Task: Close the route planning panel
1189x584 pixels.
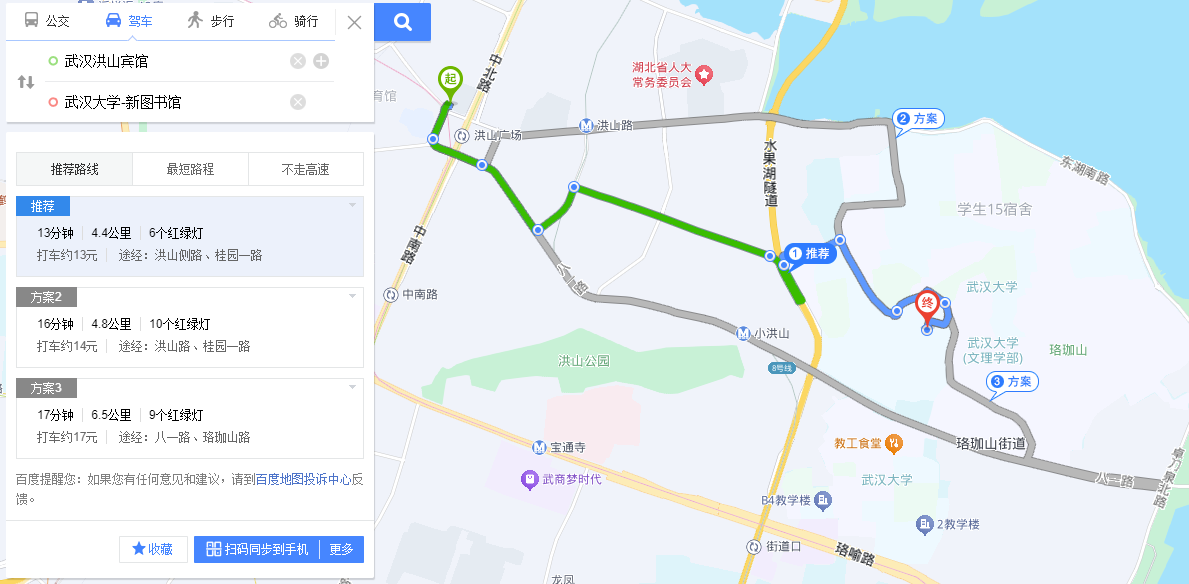Action: [354, 22]
